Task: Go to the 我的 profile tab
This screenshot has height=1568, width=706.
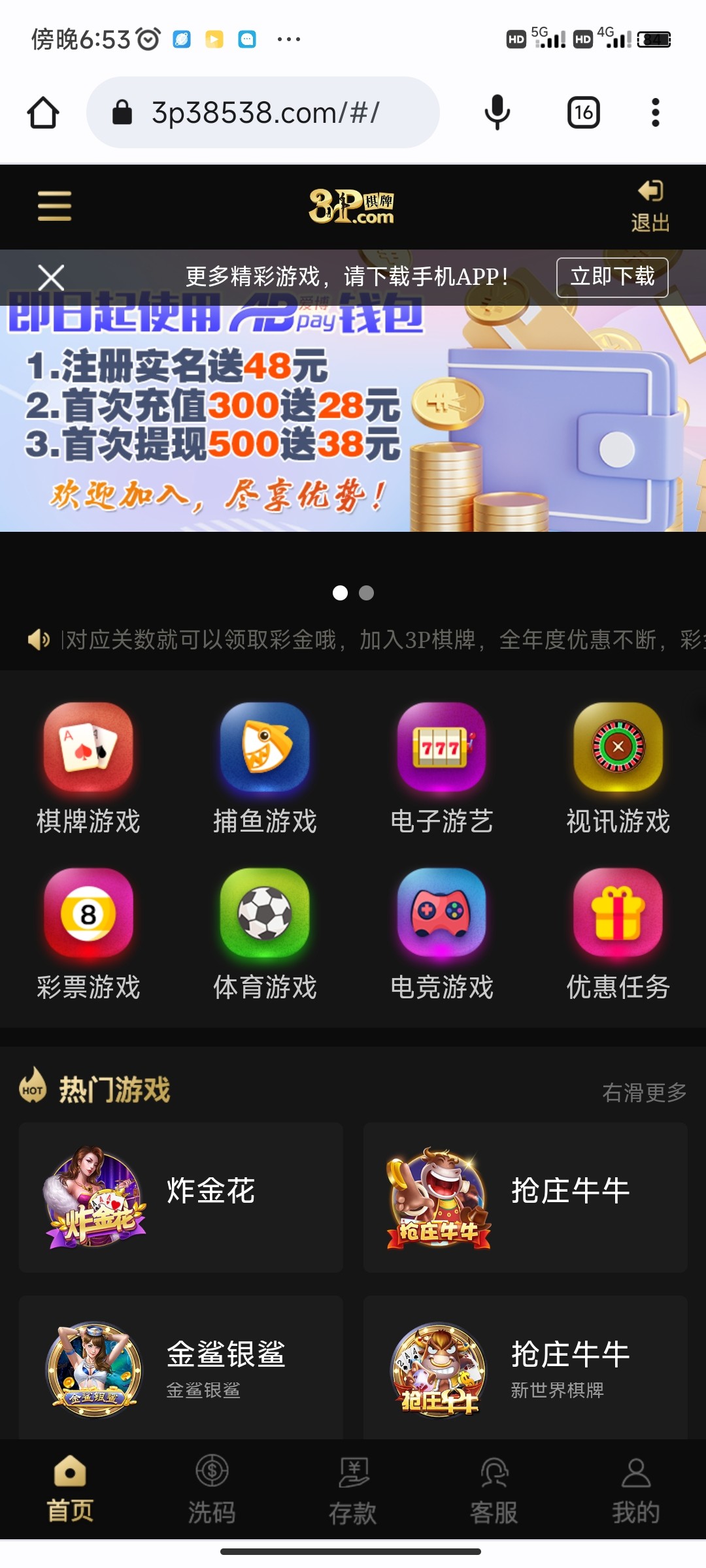Action: tap(635, 1491)
